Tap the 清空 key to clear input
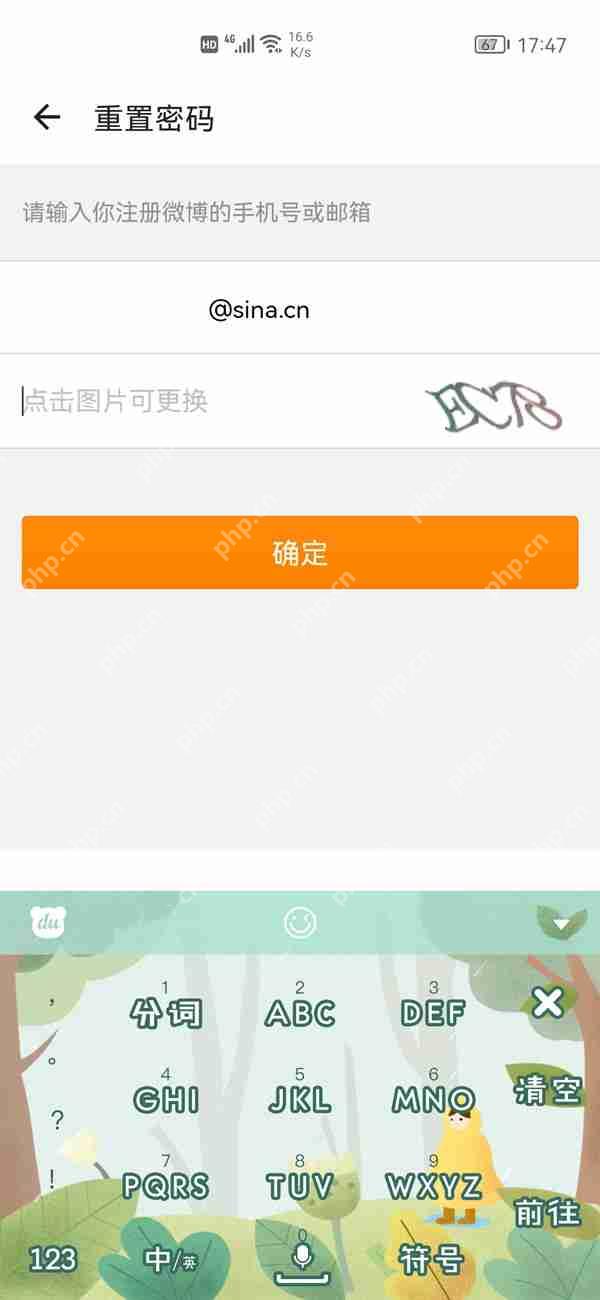This screenshot has height=1300, width=600. tap(548, 1090)
